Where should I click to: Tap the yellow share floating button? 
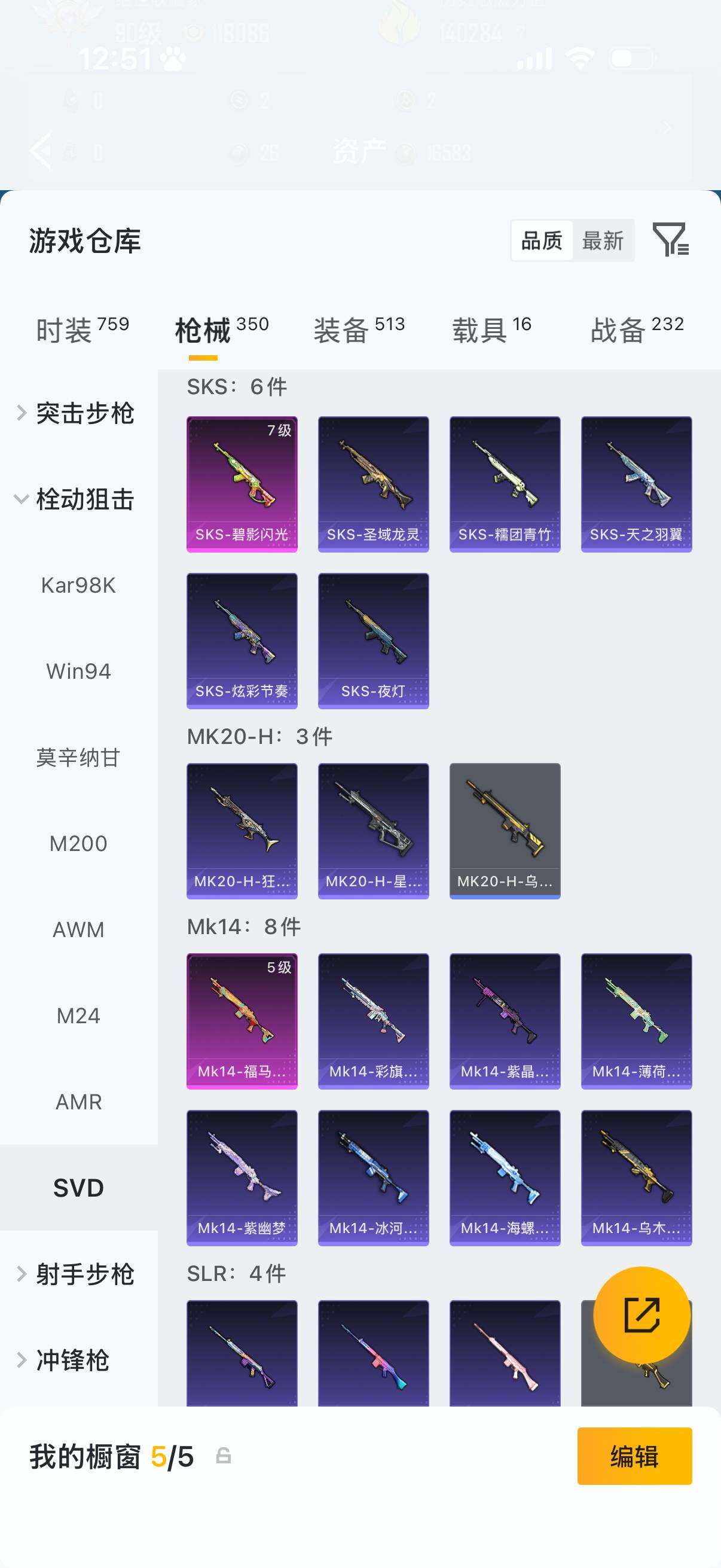click(642, 1315)
